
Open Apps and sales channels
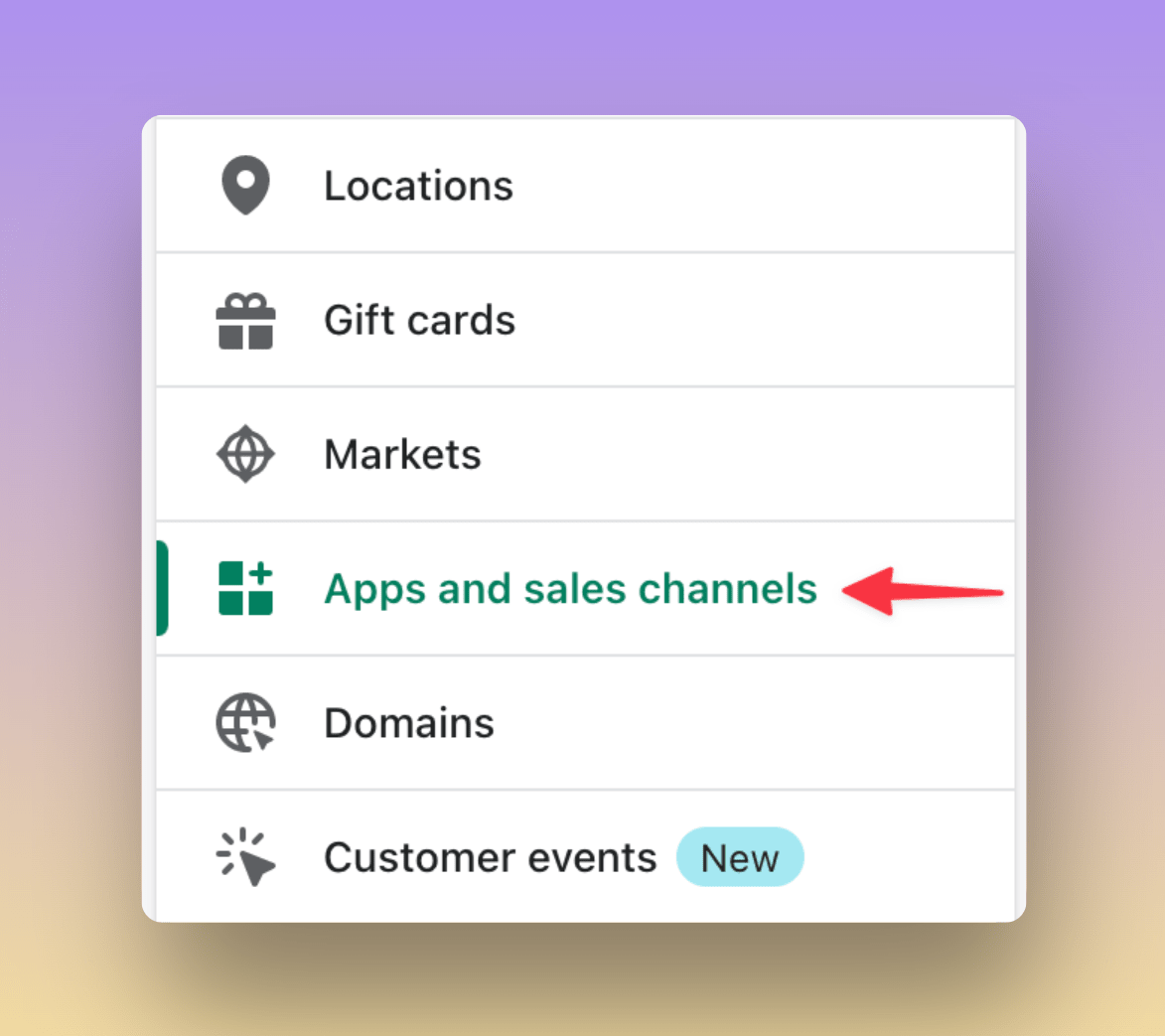point(570,589)
